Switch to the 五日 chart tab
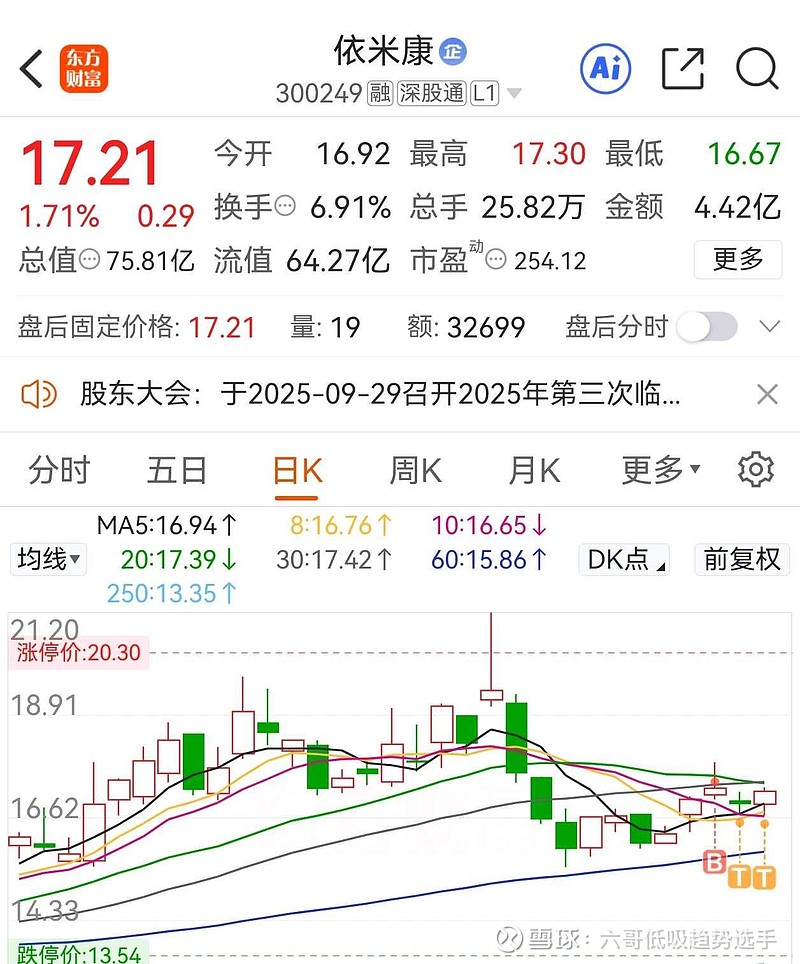The image size is (800, 964). pyautogui.click(x=177, y=469)
